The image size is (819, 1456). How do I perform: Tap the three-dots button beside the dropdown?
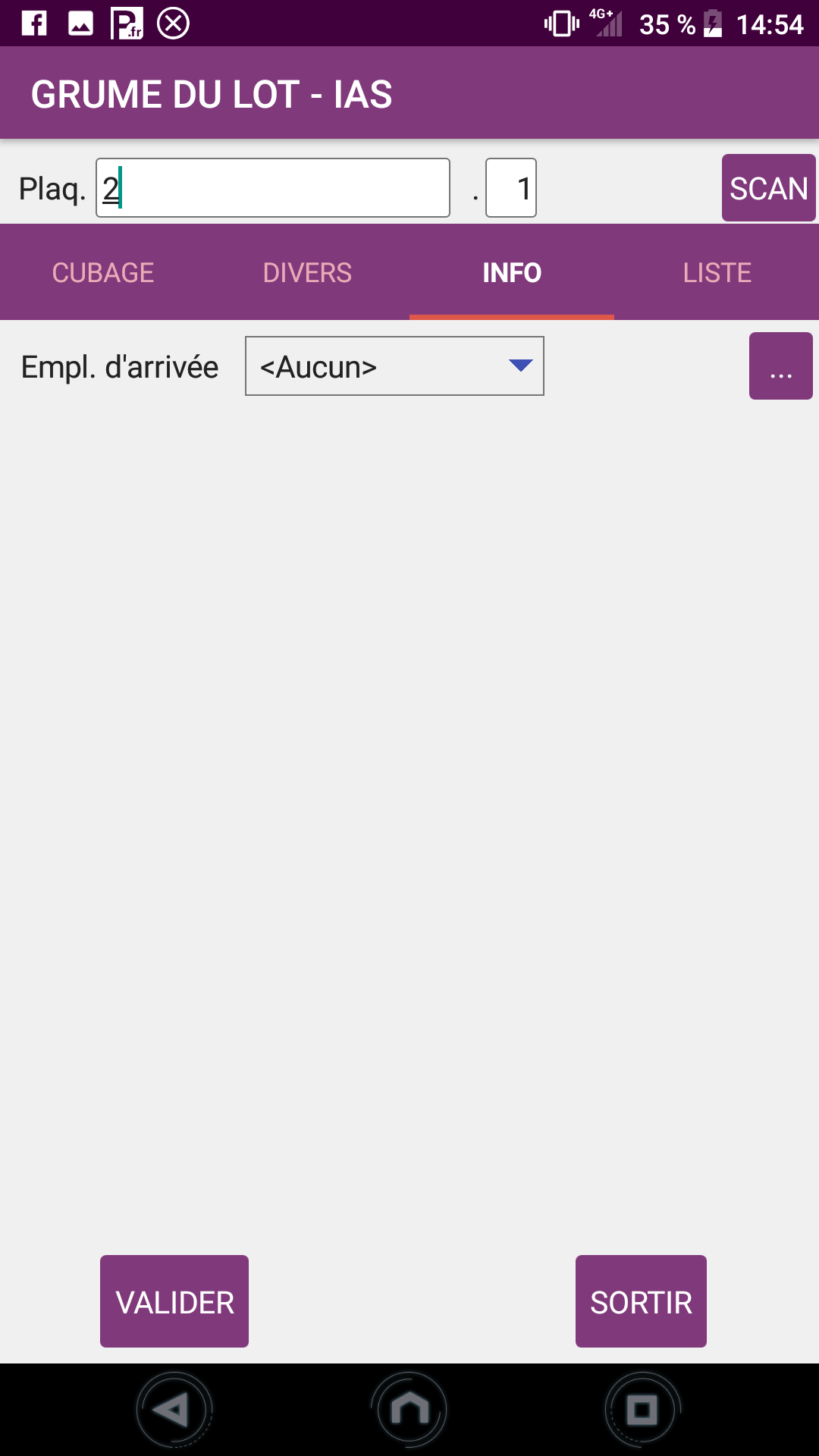click(x=781, y=366)
